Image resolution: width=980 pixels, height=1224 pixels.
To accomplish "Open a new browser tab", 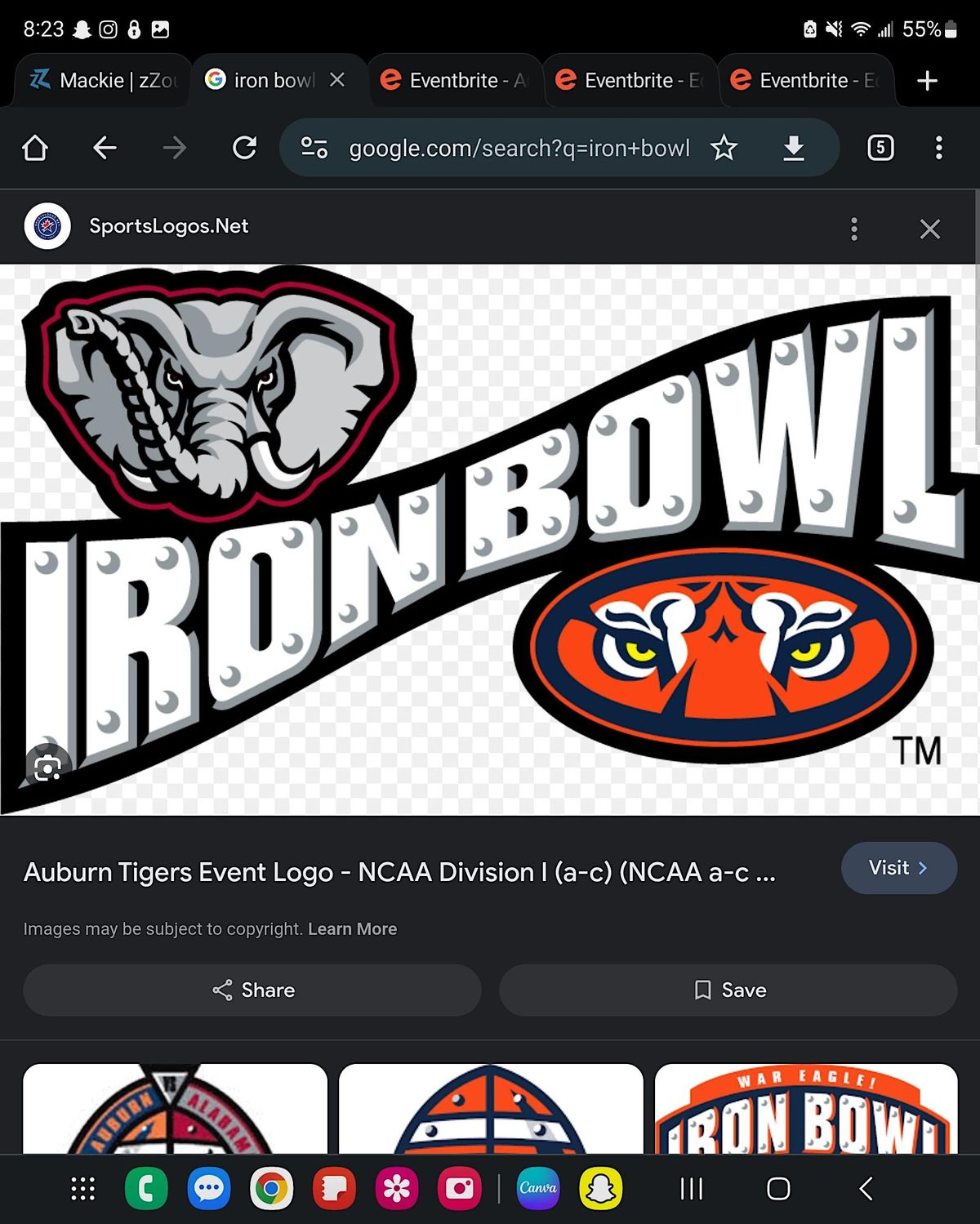I will (x=927, y=81).
